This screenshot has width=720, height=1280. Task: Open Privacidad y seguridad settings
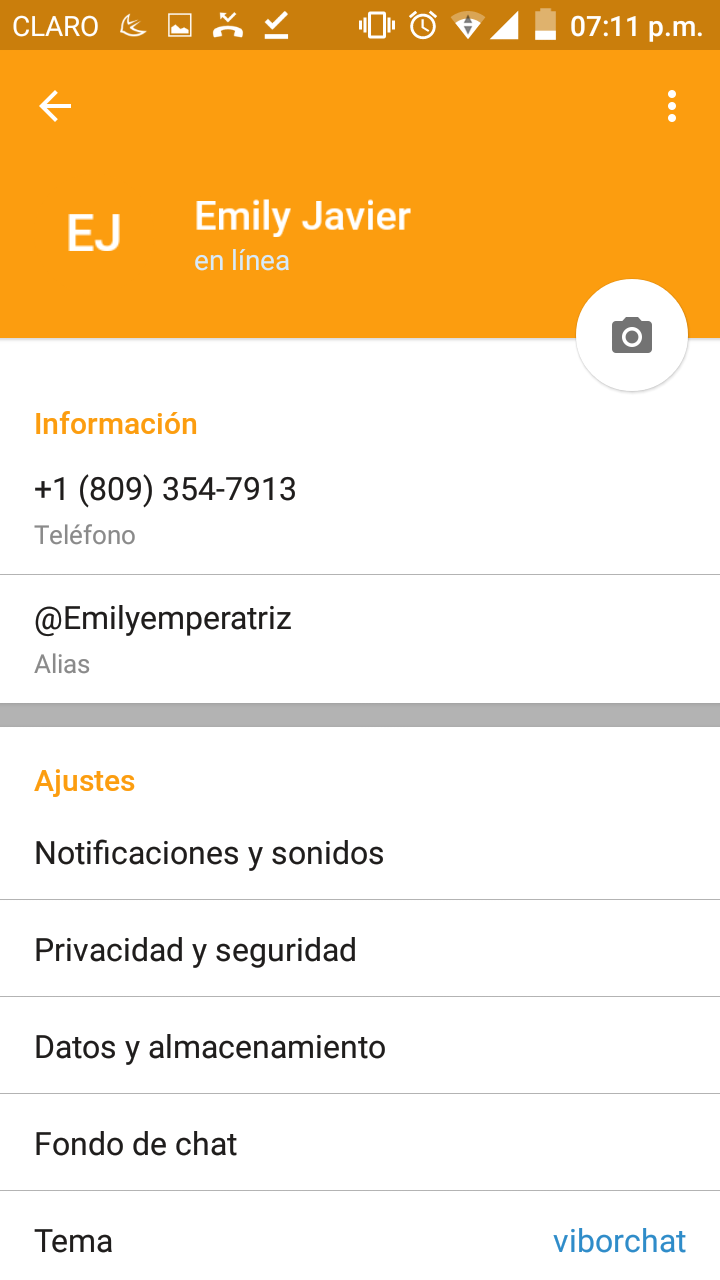(360, 950)
